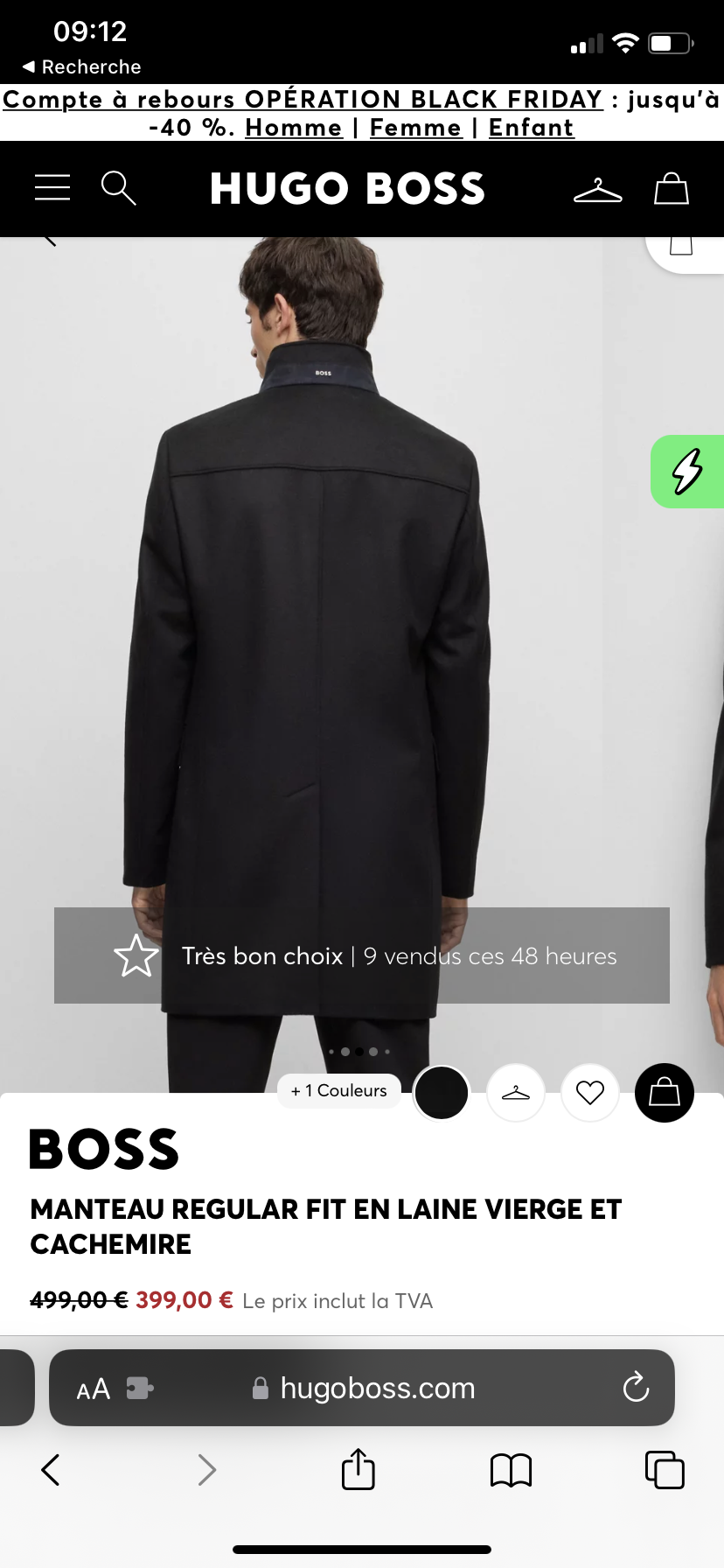724x1568 pixels.
Task: Open Safari bookmarks
Action: (x=512, y=1470)
